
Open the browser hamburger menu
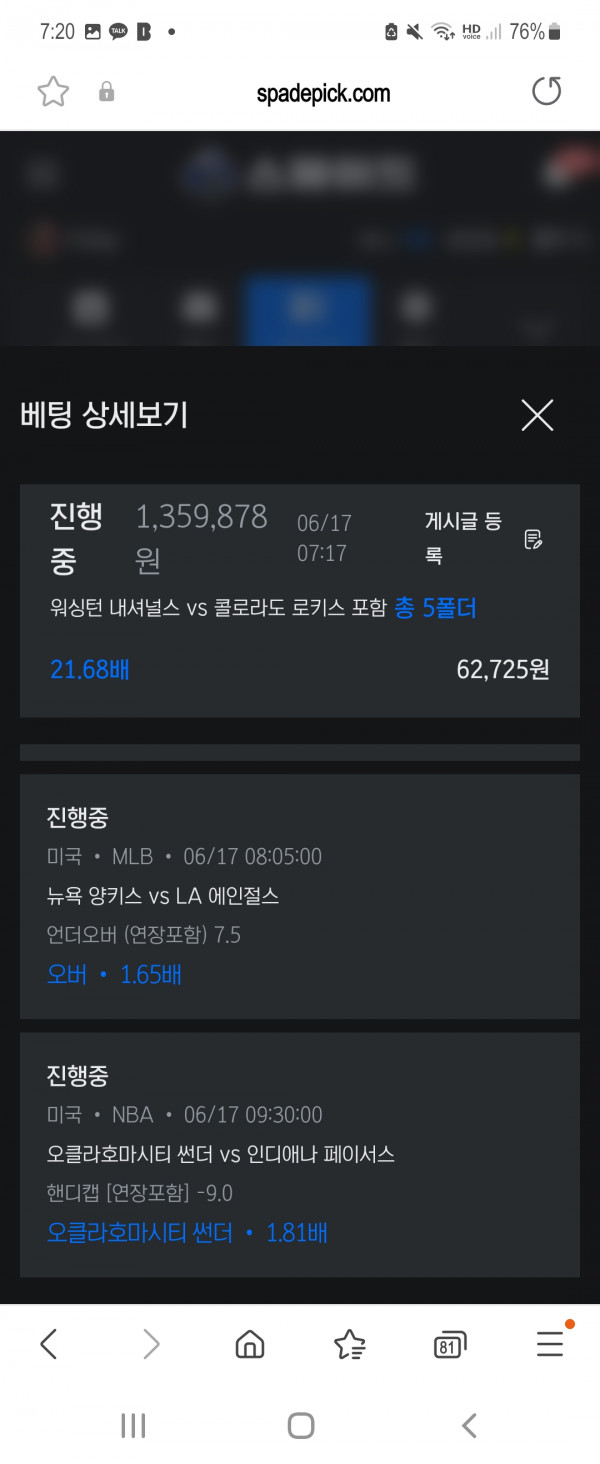[x=550, y=1345]
